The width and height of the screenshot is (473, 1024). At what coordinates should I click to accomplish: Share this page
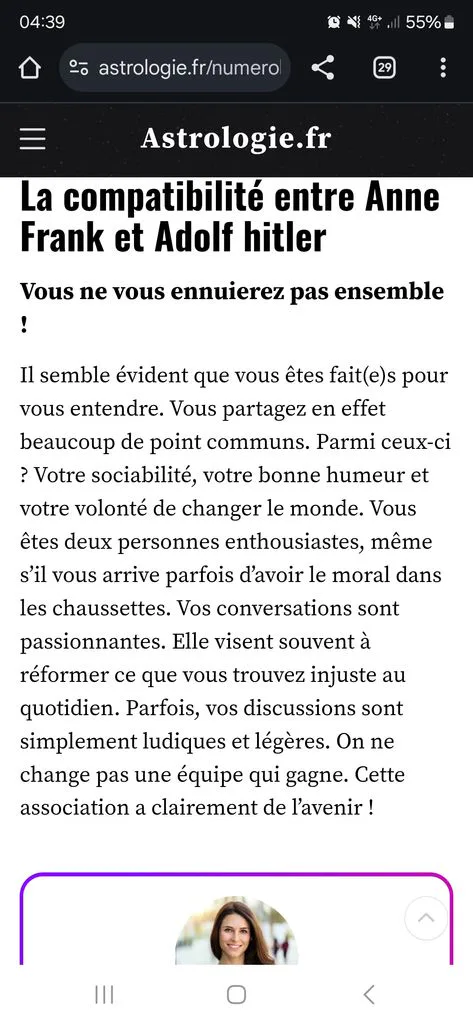tap(323, 68)
